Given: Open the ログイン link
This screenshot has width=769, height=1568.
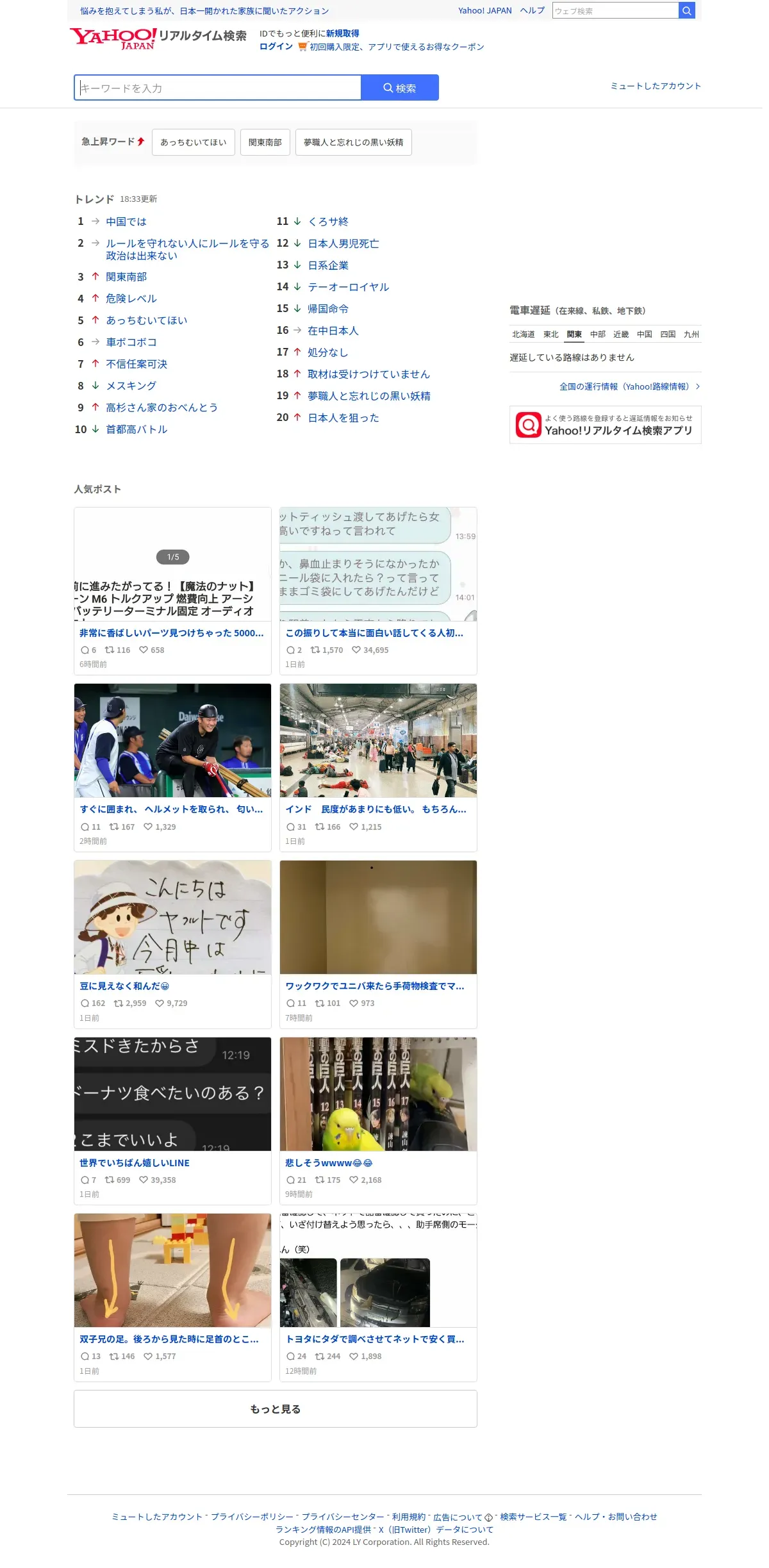Looking at the screenshot, I should click(276, 47).
